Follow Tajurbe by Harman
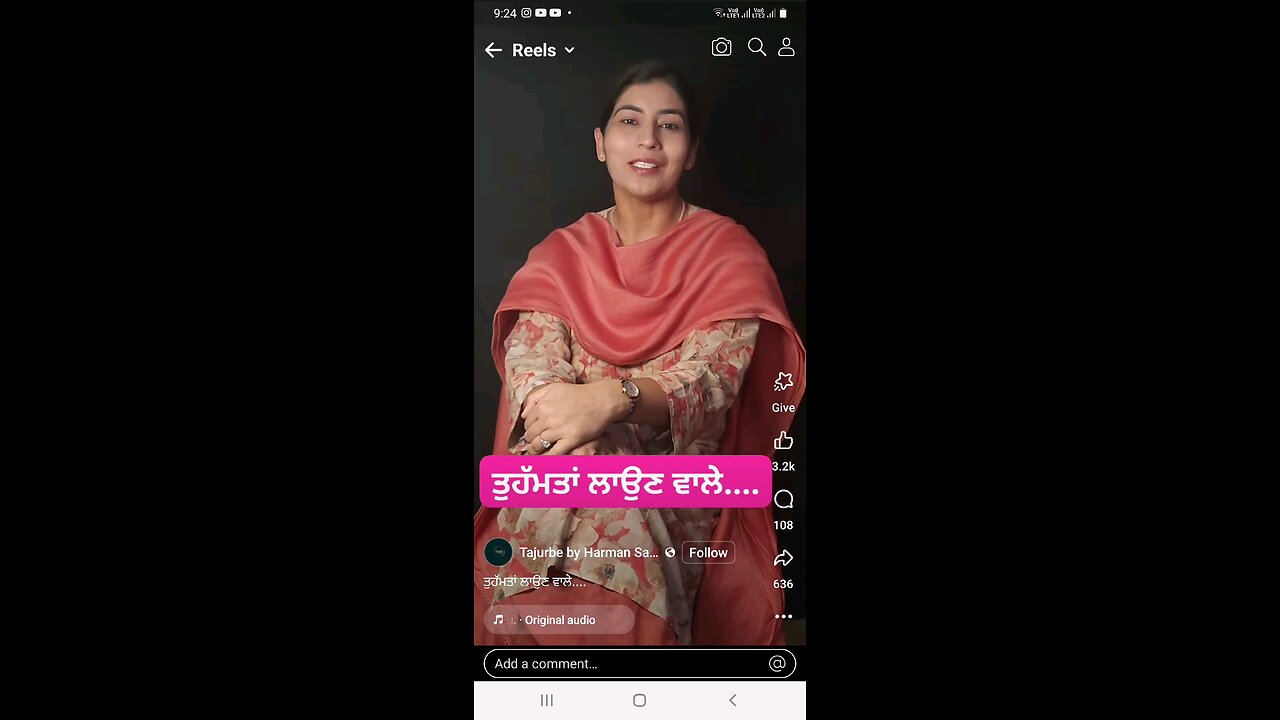1280x720 pixels. coord(708,552)
